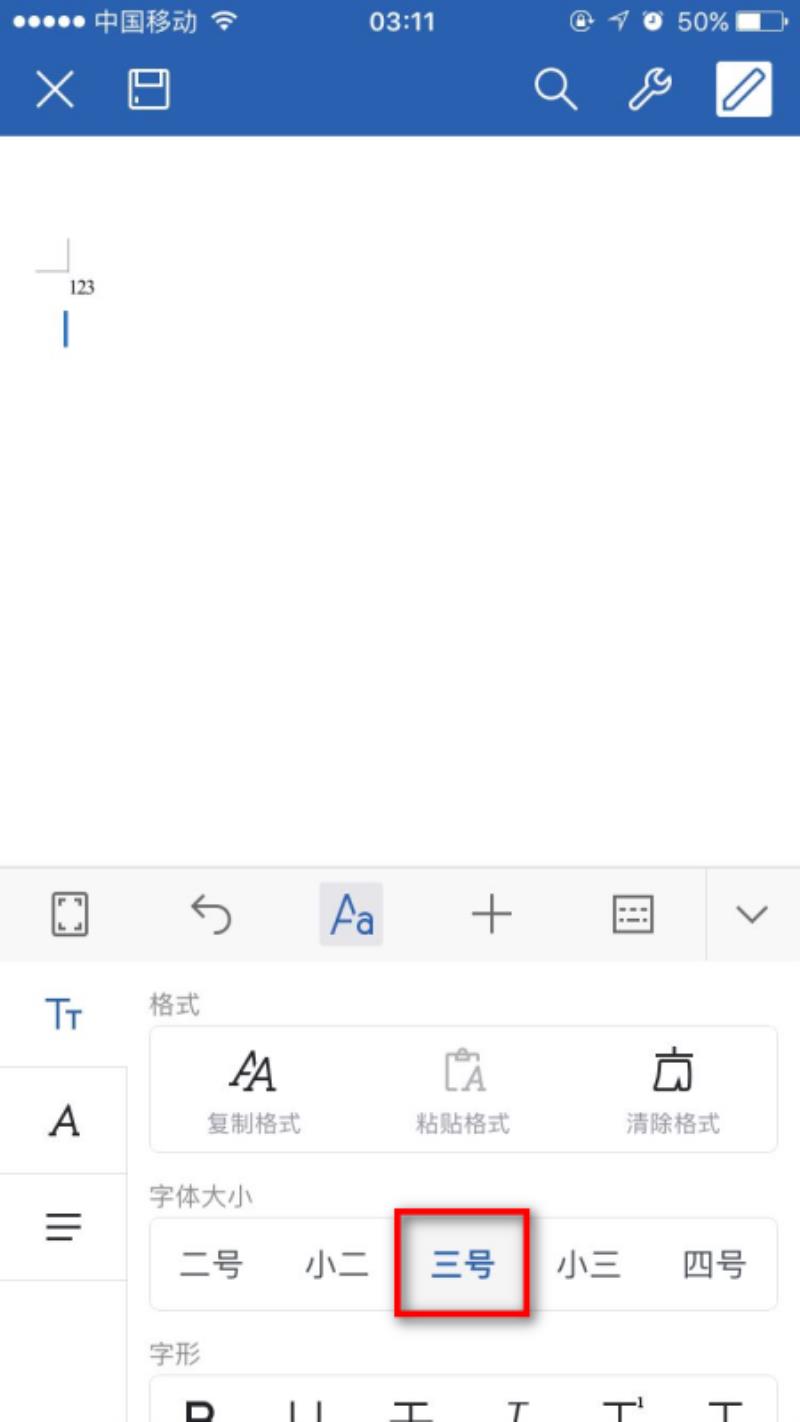Undo the last action
The height and width of the screenshot is (1422, 800).
pyautogui.click(x=211, y=915)
